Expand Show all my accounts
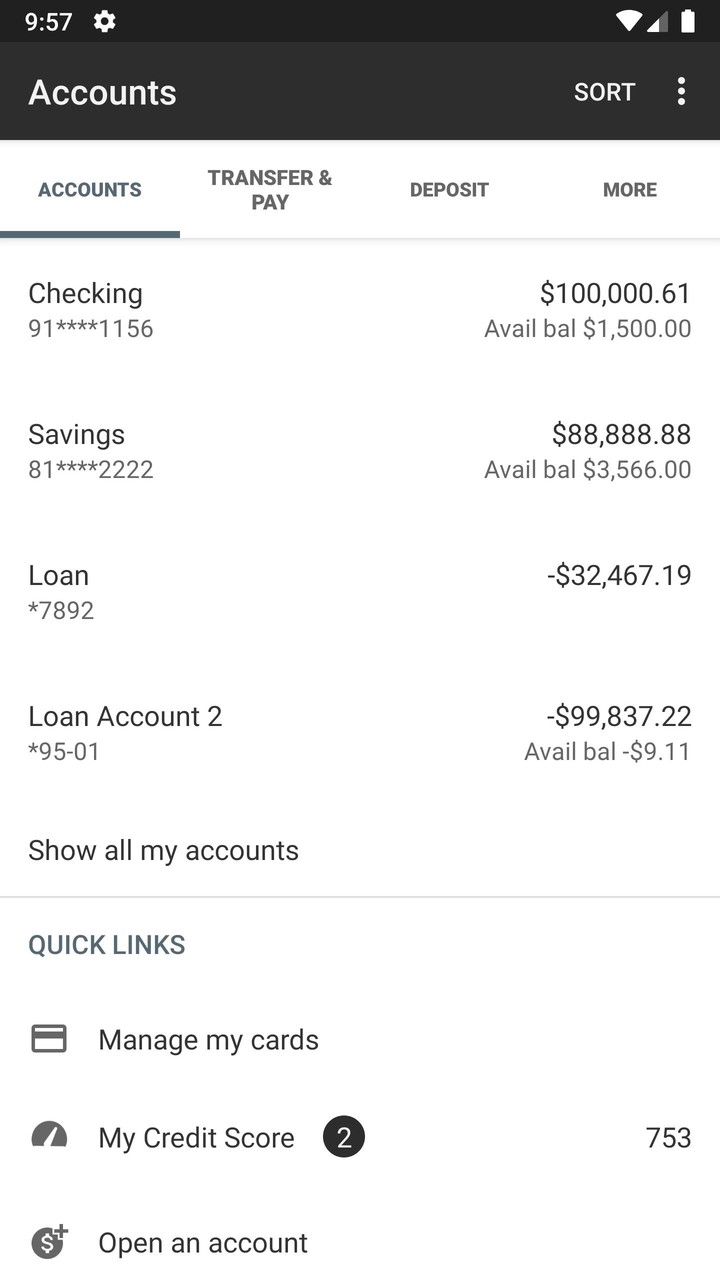The width and height of the screenshot is (720, 1280). tap(163, 850)
